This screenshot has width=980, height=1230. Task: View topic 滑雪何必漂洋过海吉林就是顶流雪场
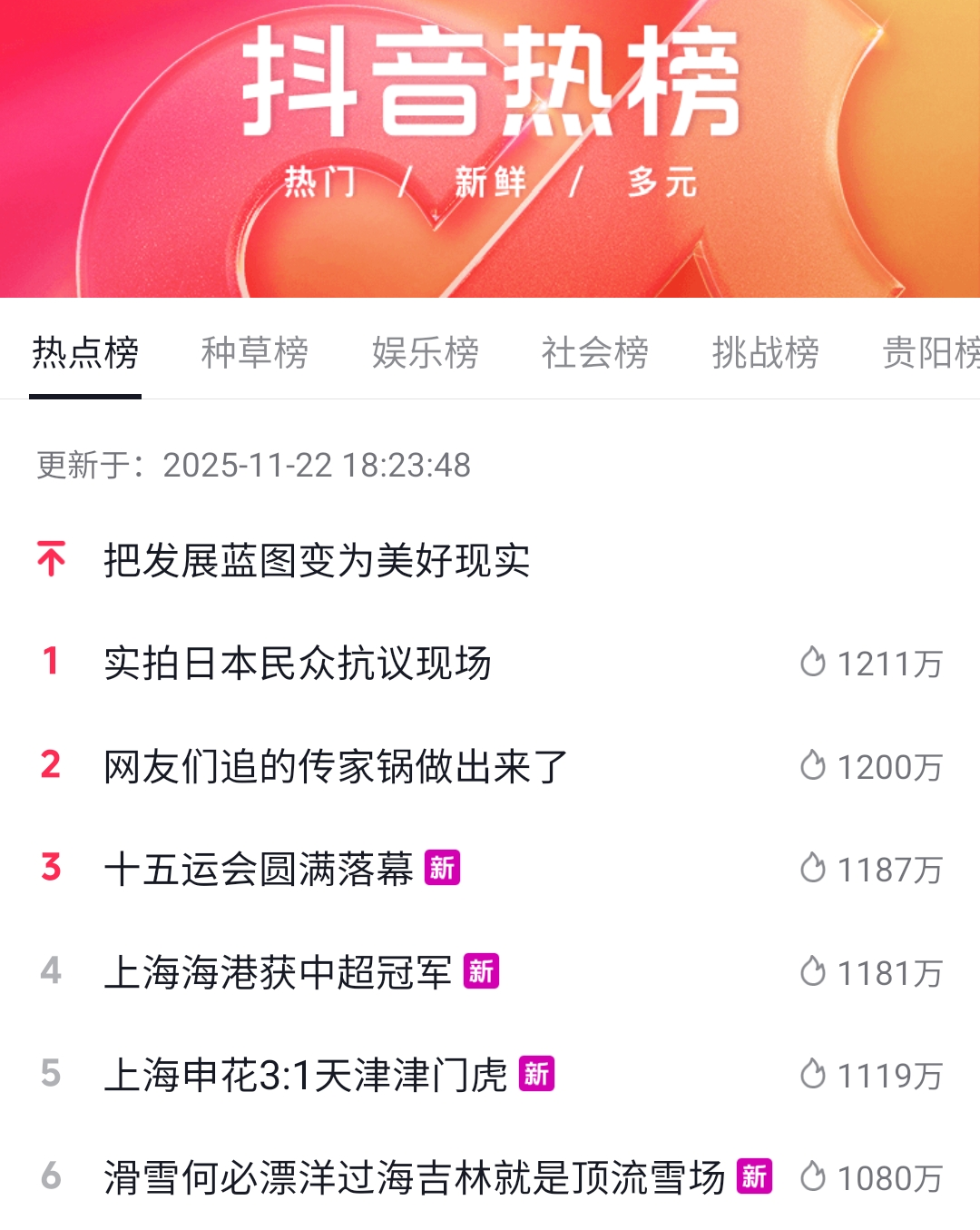coord(414,1178)
